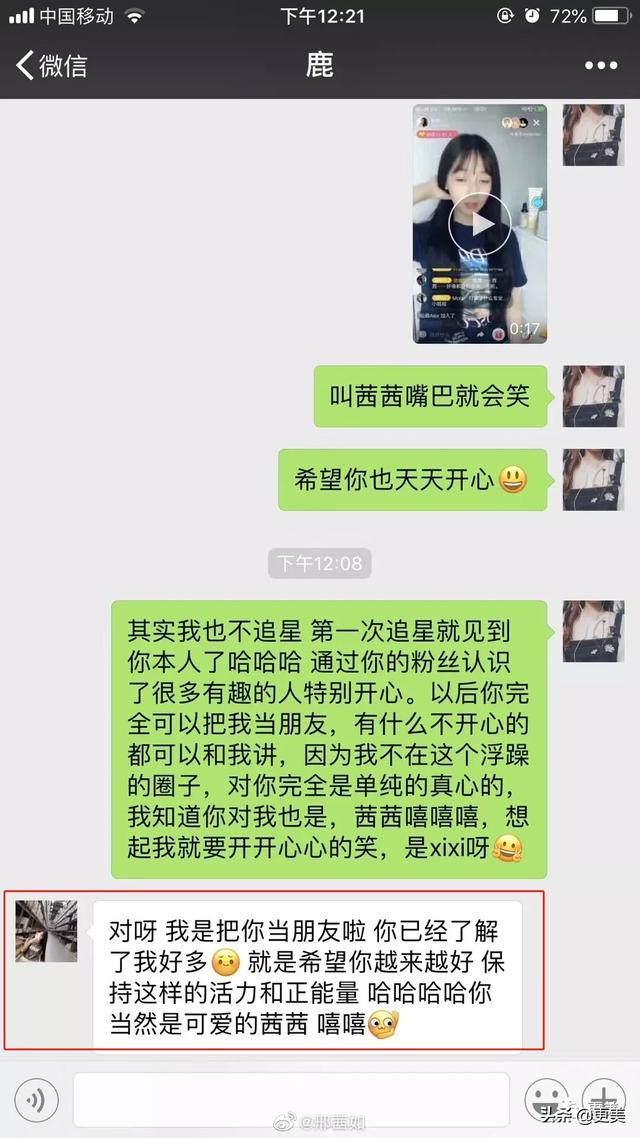The height and width of the screenshot is (1138, 640).
Task: Focus the message text field
Action: [290, 1100]
